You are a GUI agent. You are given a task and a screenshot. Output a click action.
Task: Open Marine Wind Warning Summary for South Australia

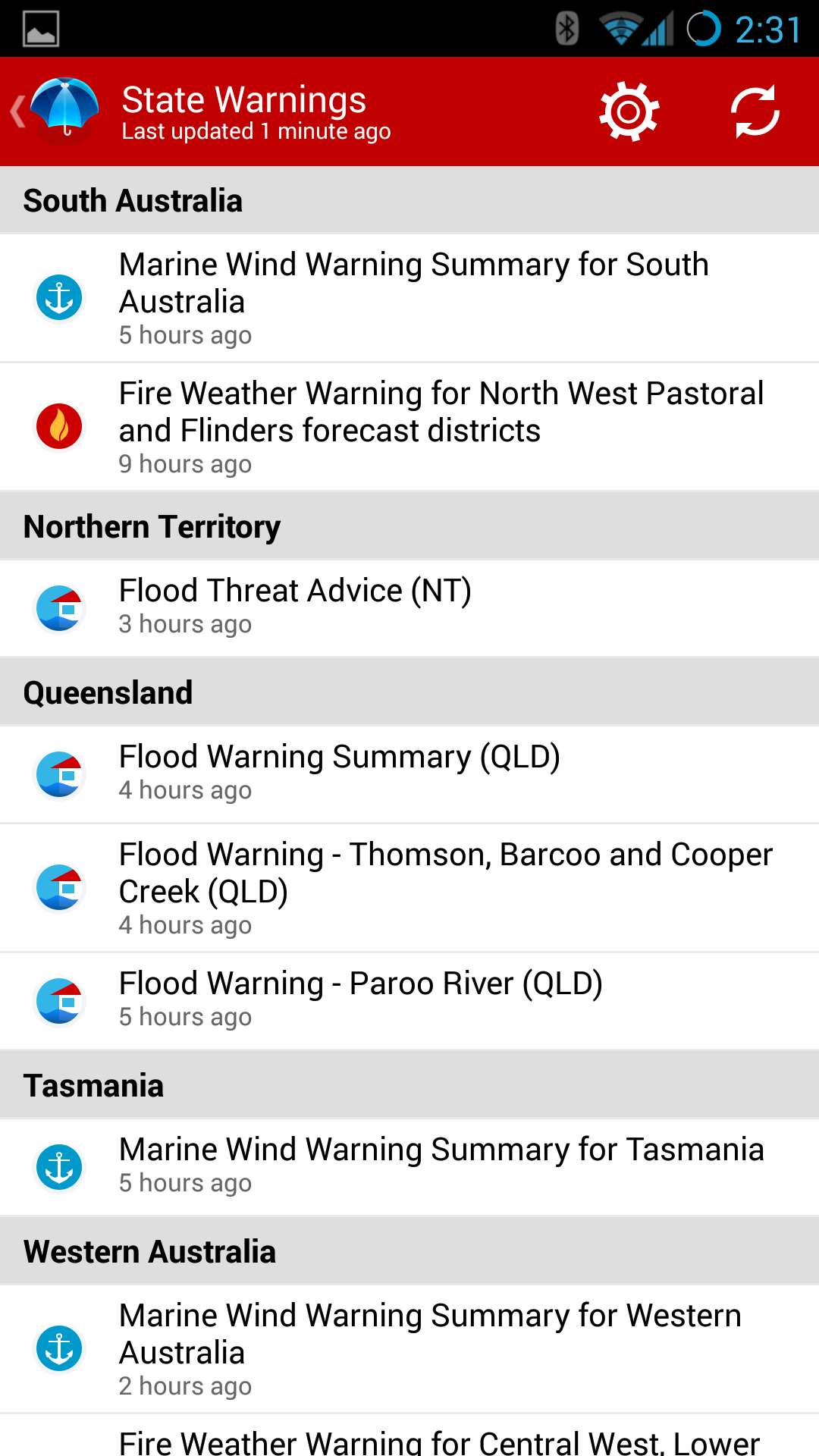pyautogui.click(x=409, y=298)
